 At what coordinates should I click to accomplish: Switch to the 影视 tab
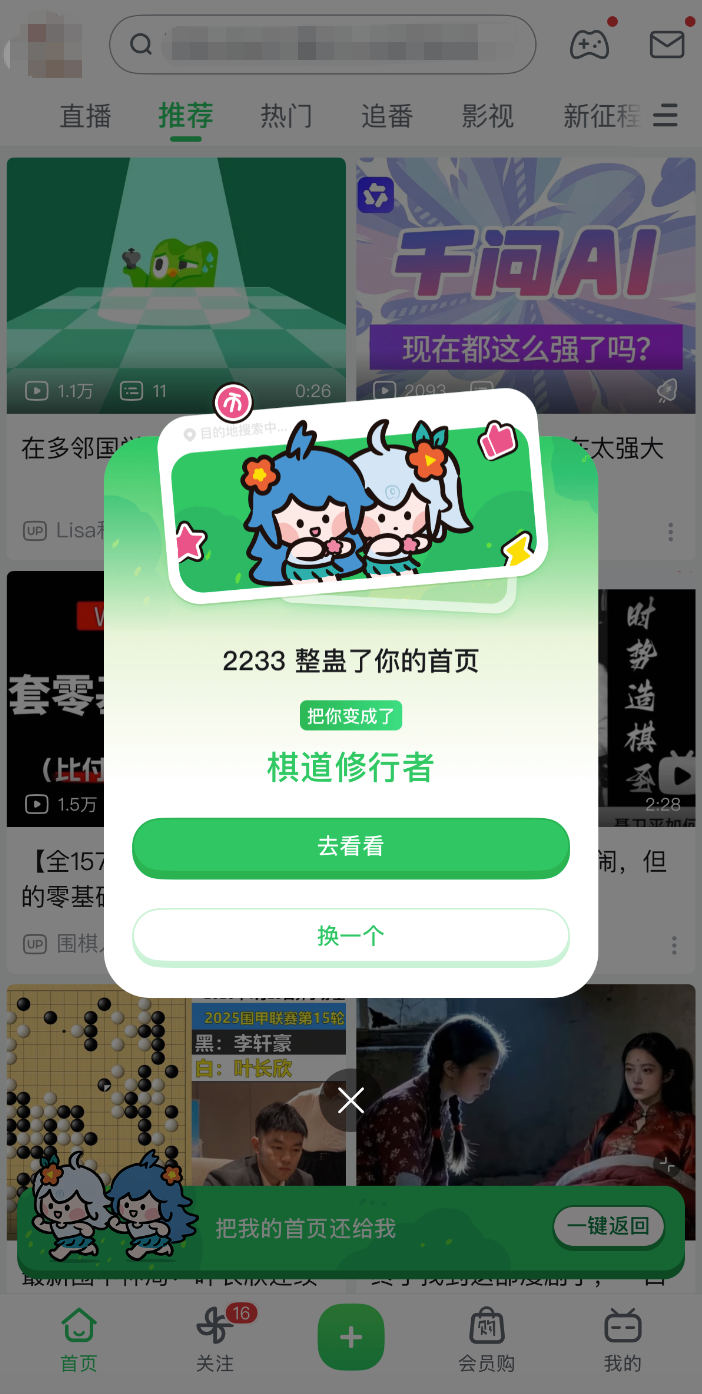[x=487, y=116]
